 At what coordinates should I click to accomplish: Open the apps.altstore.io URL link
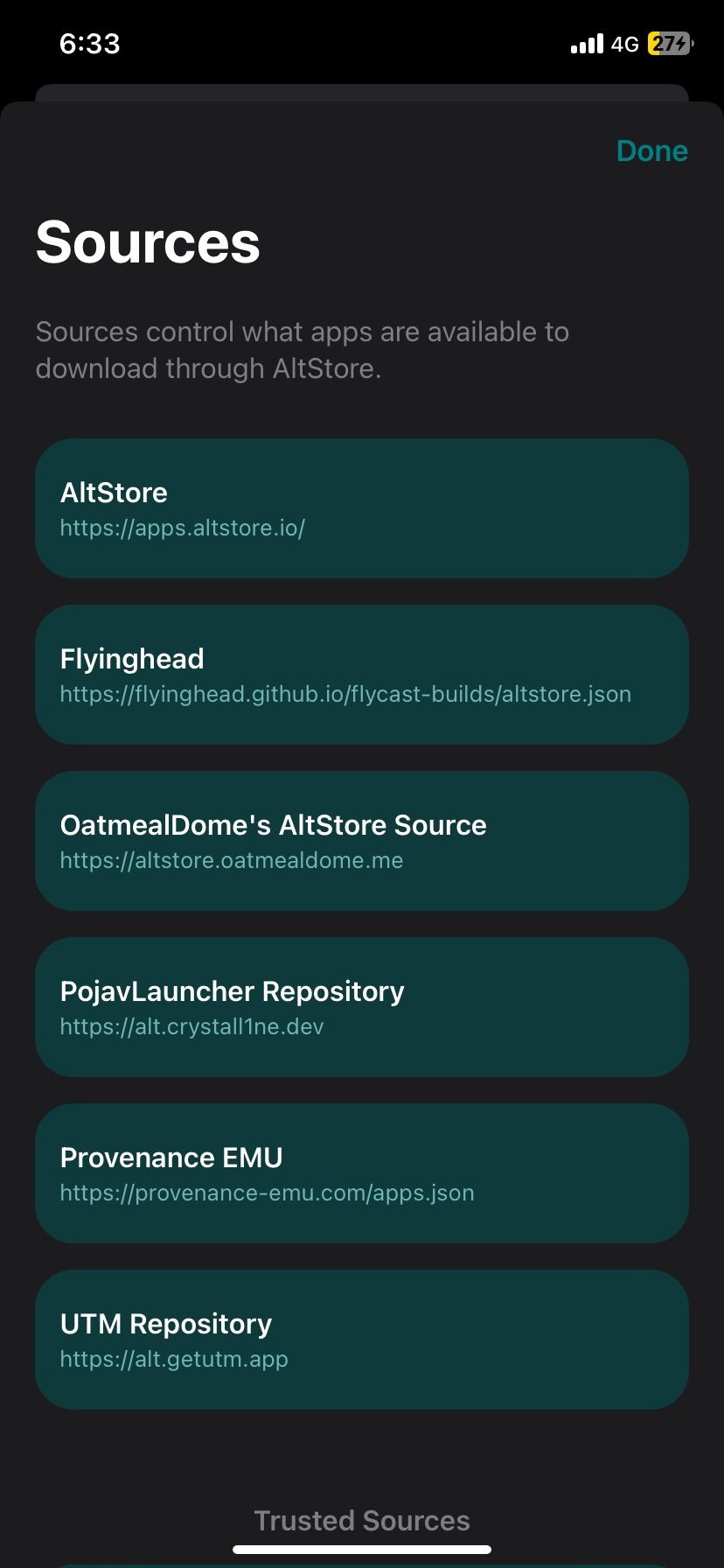click(x=182, y=528)
